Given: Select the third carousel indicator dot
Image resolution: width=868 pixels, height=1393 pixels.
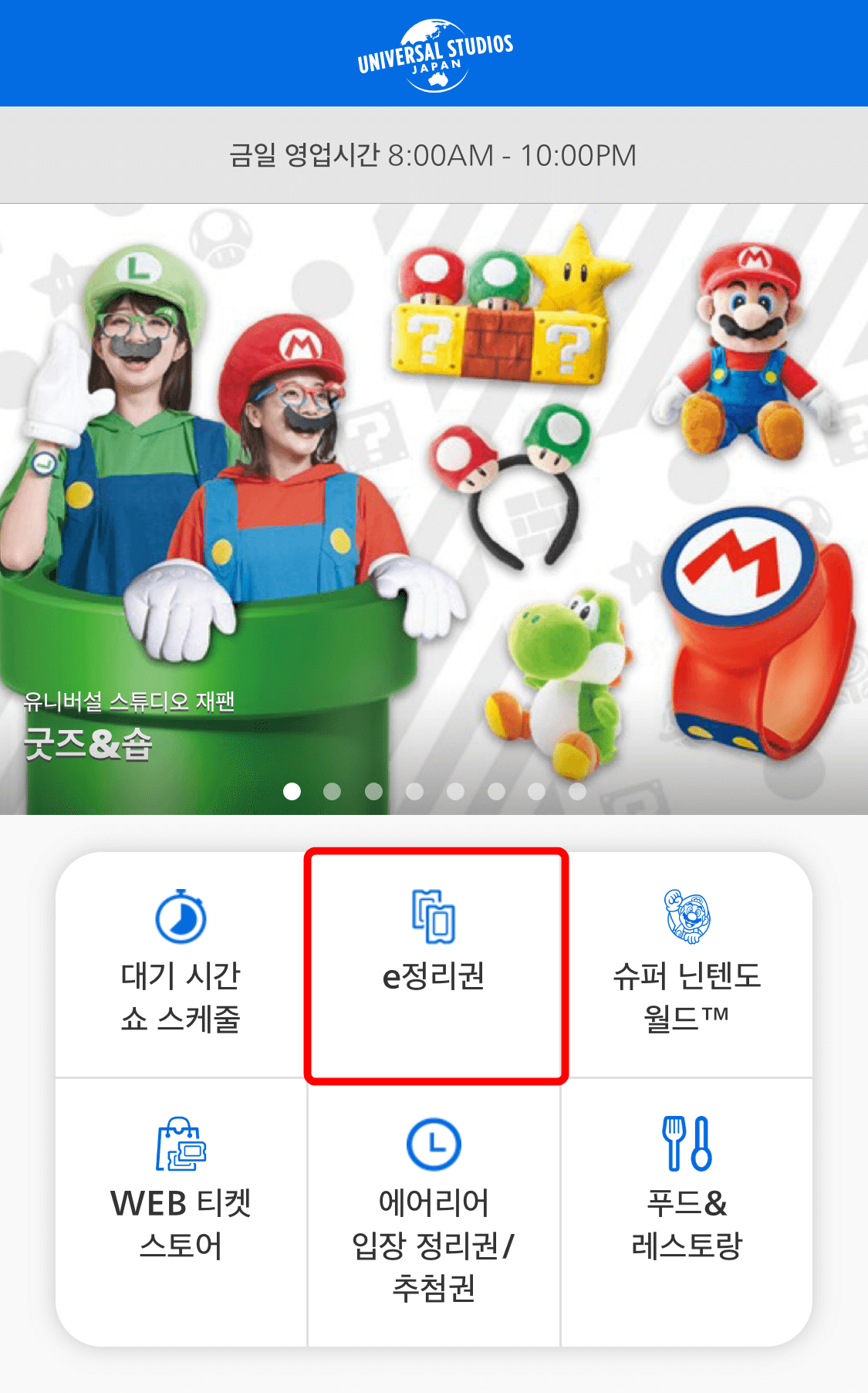Looking at the screenshot, I should [x=372, y=790].
